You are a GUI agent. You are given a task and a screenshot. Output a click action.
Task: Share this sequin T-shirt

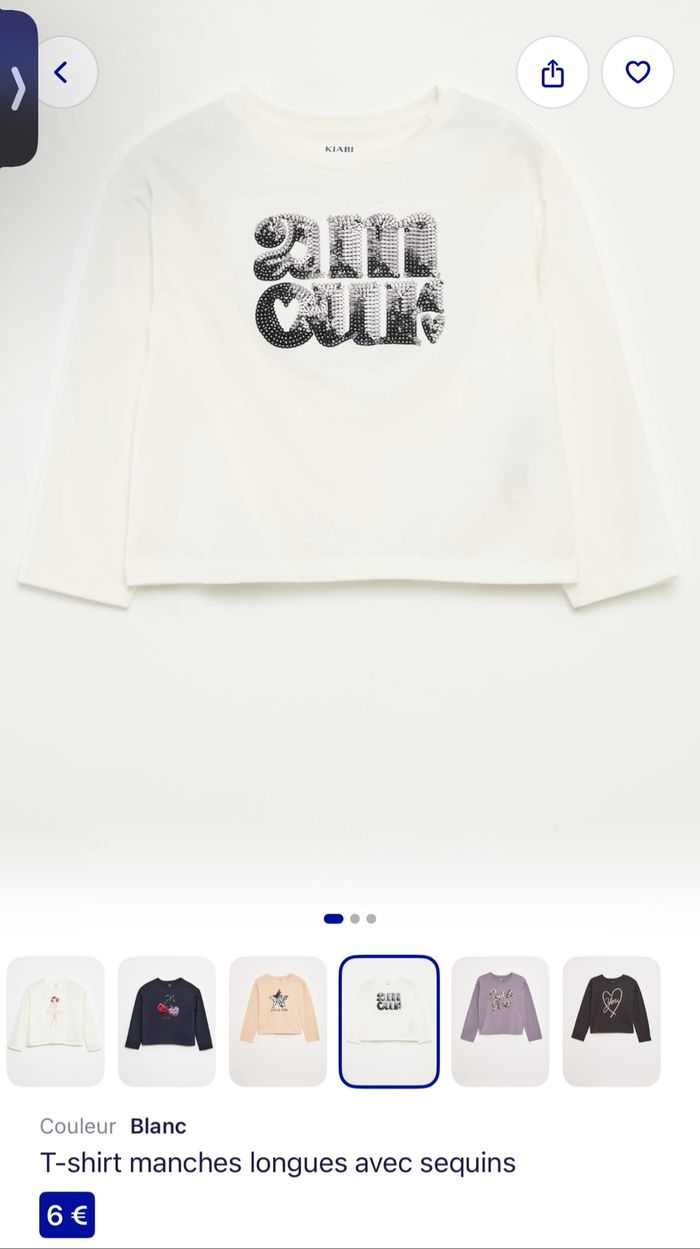[x=552, y=72]
